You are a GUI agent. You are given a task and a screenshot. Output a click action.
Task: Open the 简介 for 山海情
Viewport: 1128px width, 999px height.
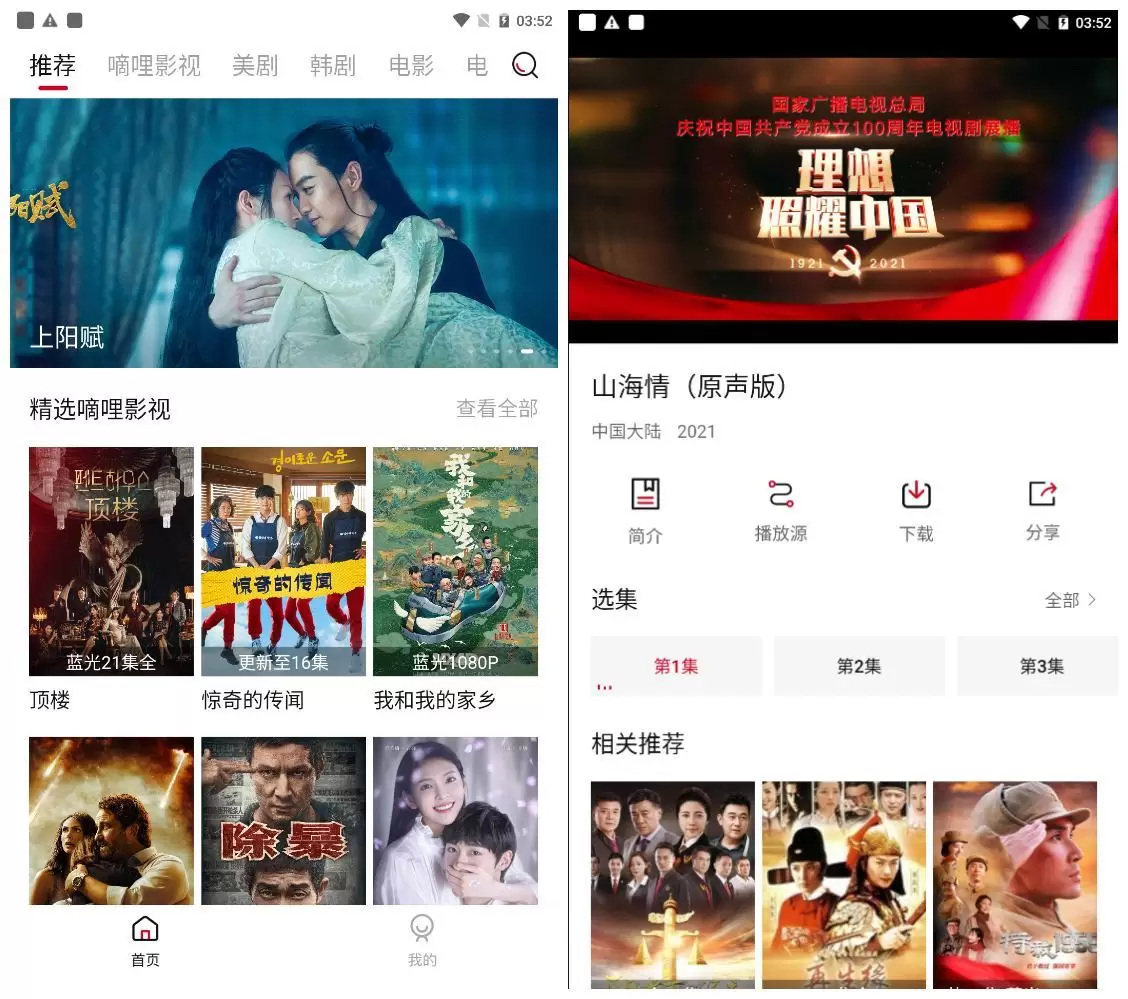(x=645, y=509)
